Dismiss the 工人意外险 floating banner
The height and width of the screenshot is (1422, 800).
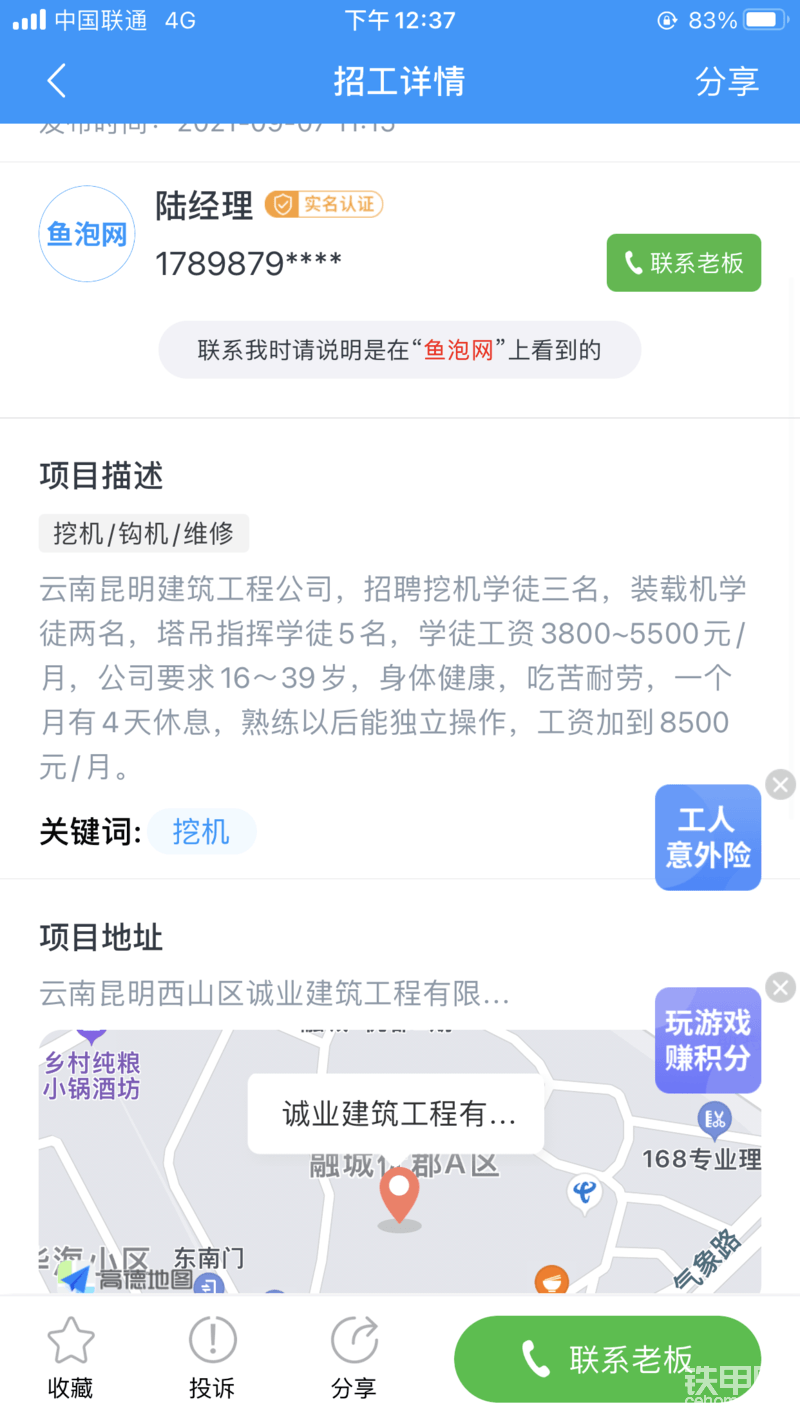(x=780, y=784)
